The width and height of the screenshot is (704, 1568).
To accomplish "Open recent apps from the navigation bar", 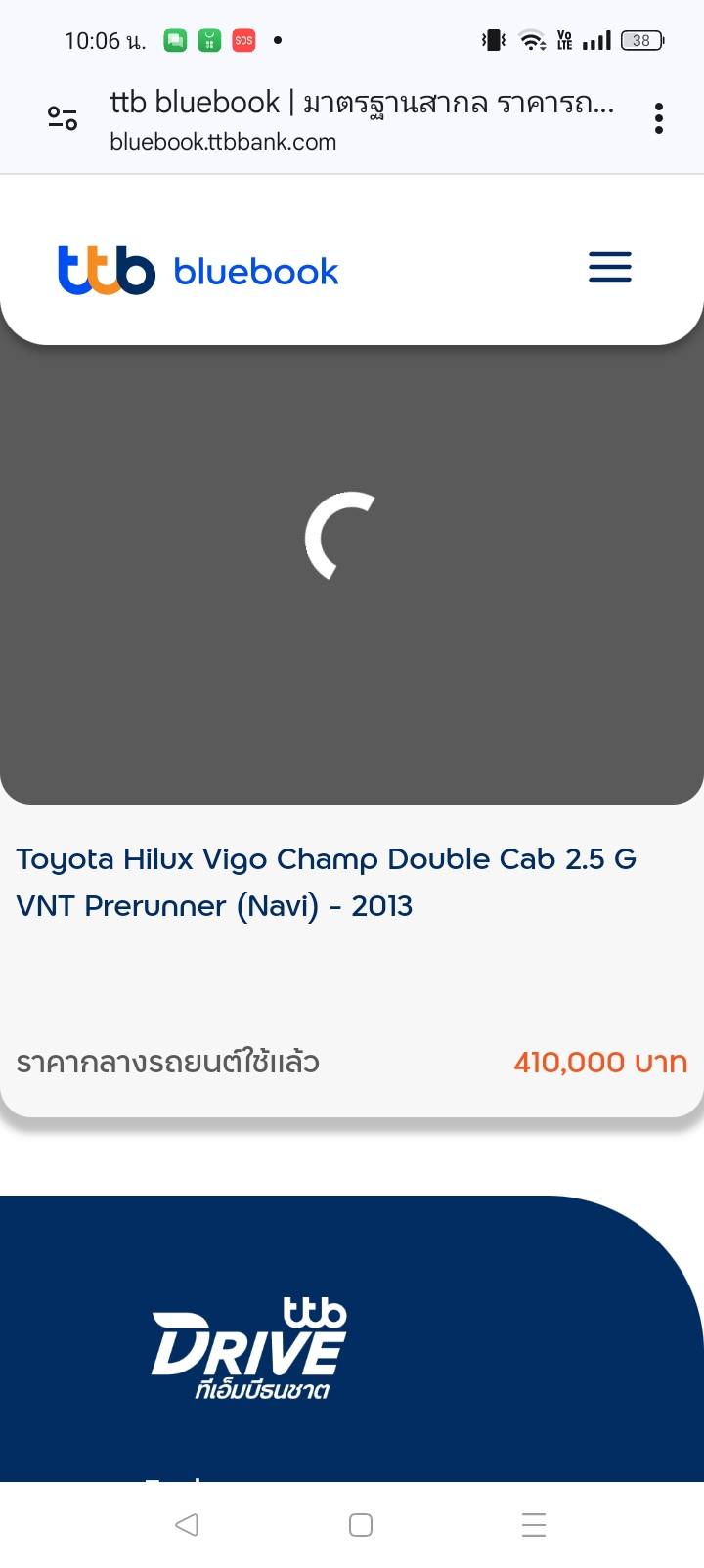I will (x=534, y=1524).
